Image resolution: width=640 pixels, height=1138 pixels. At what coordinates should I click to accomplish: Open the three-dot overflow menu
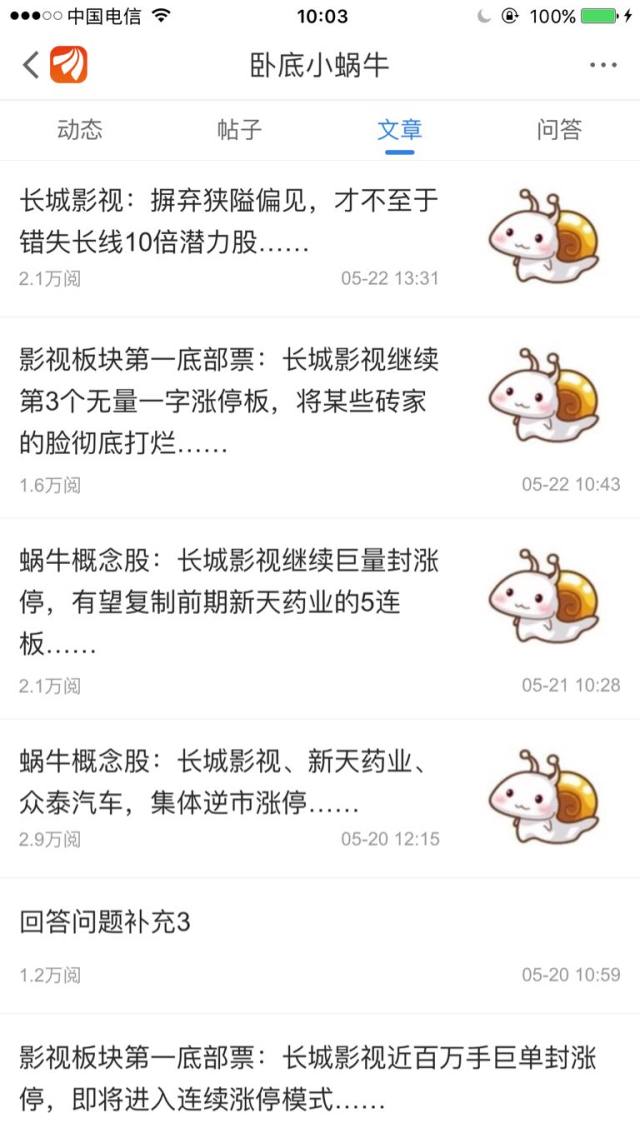click(x=603, y=65)
